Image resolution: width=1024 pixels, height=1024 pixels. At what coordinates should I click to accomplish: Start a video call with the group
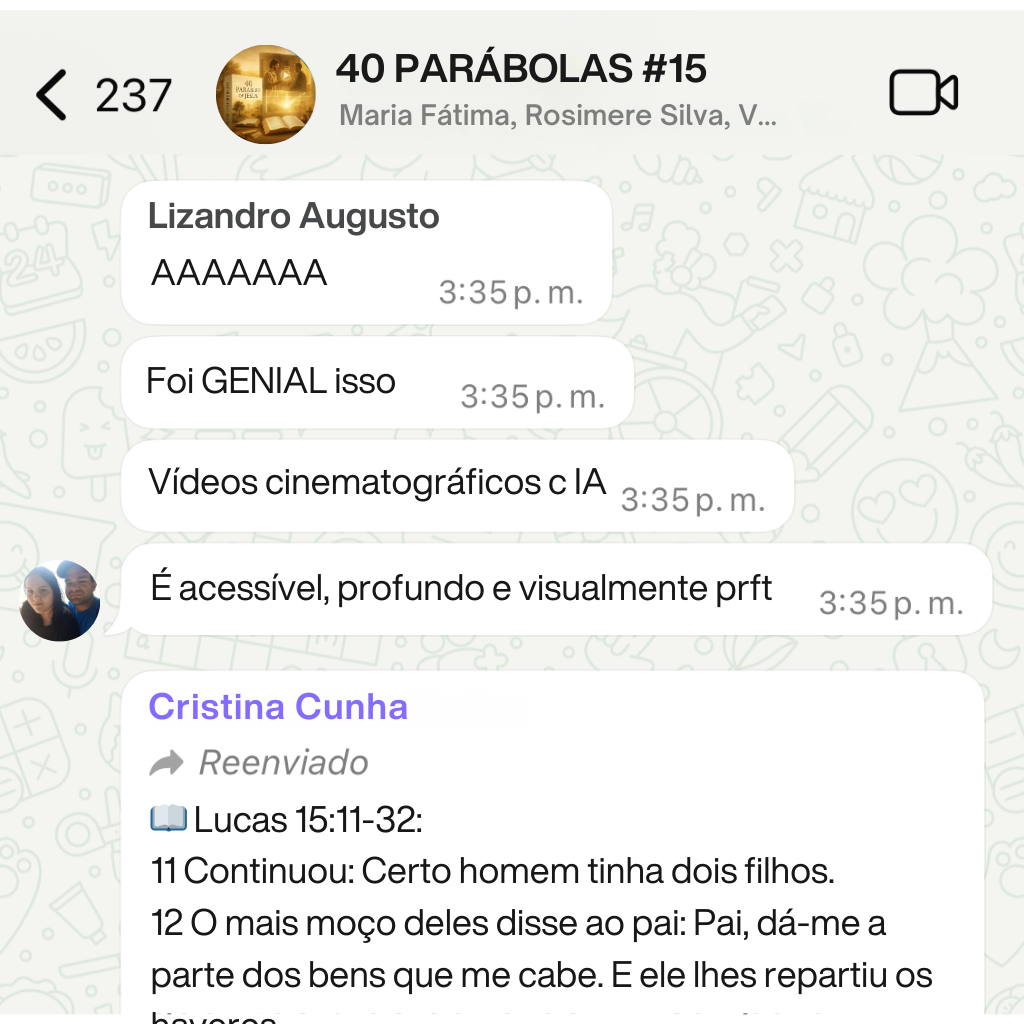(923, 94)
